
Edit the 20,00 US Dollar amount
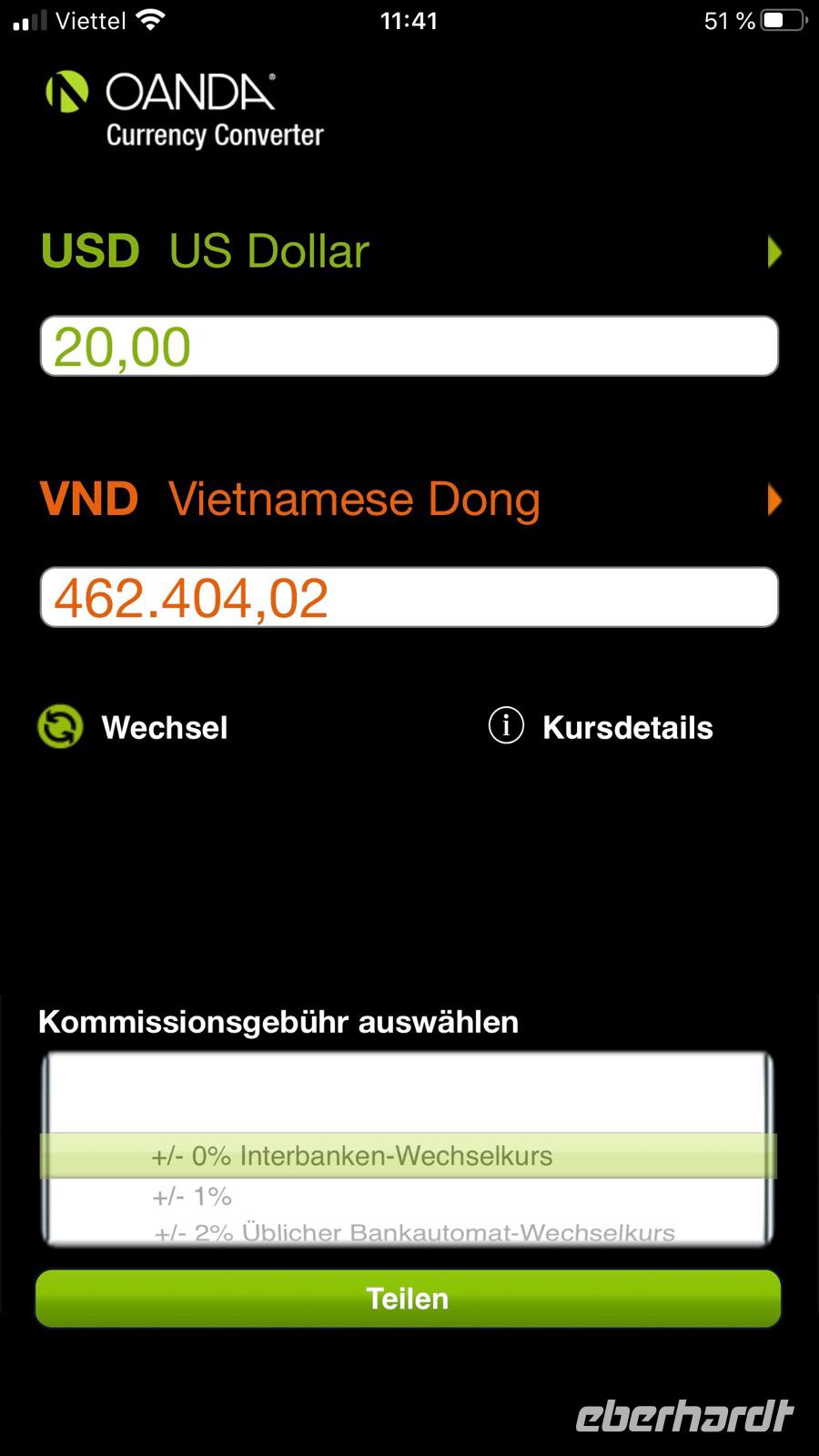click(409, 347)
